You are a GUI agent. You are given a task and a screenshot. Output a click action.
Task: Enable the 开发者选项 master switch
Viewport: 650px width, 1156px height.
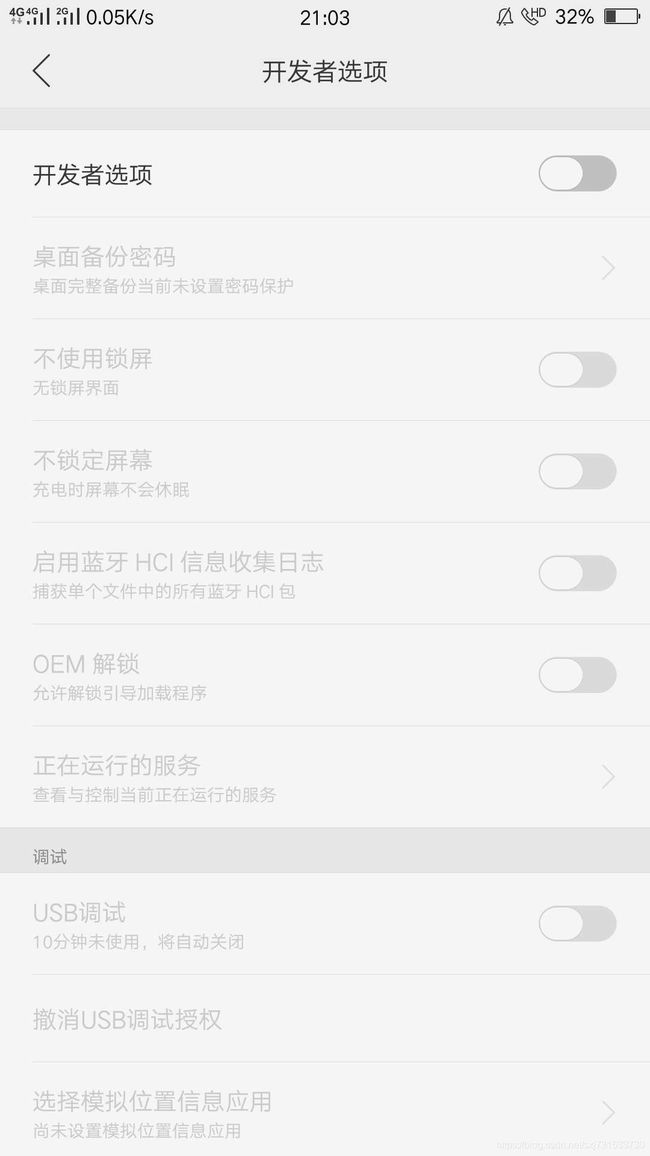click(x=577, y=174)
